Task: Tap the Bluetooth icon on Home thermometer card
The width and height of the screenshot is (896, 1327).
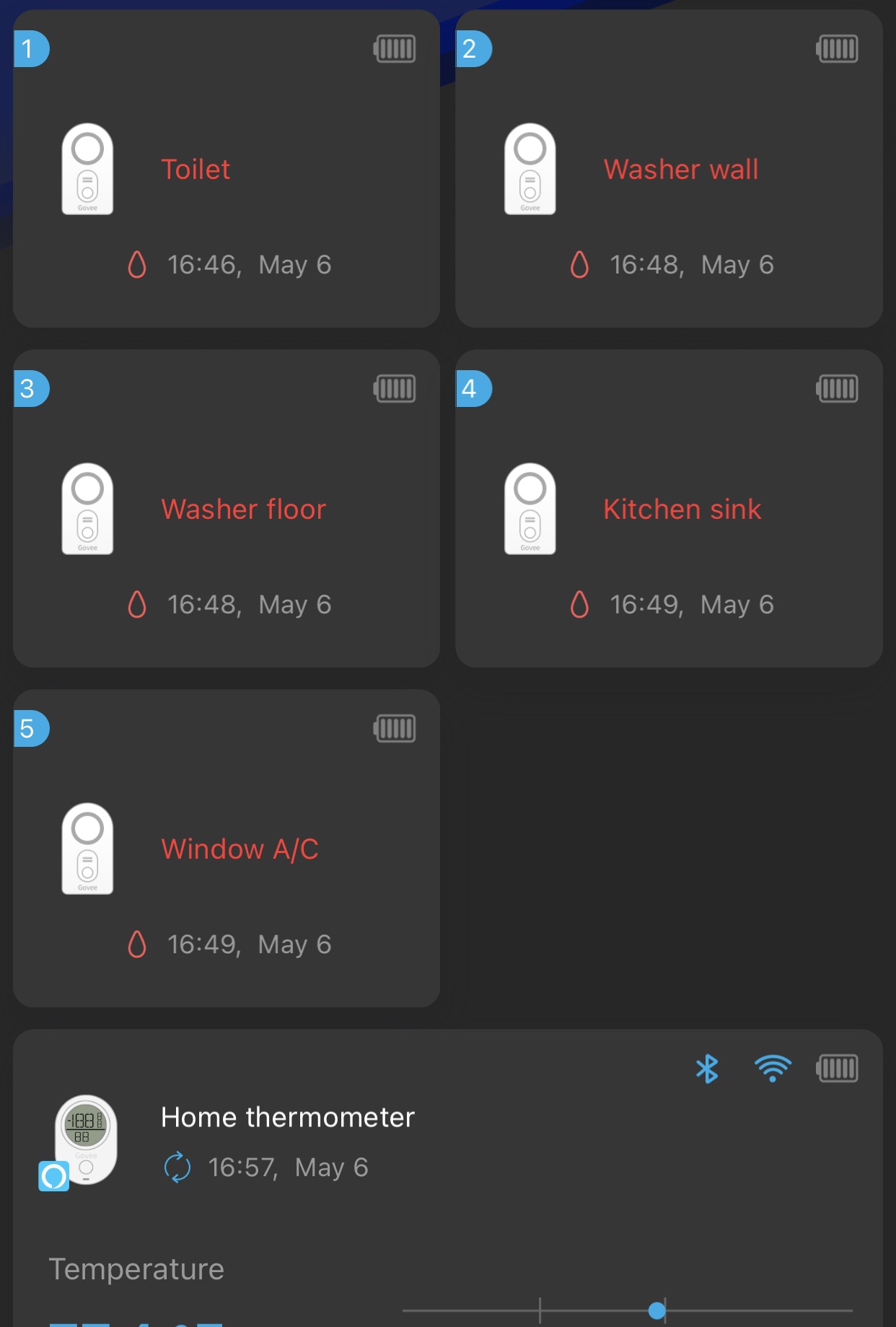Action: point(708,1069)
